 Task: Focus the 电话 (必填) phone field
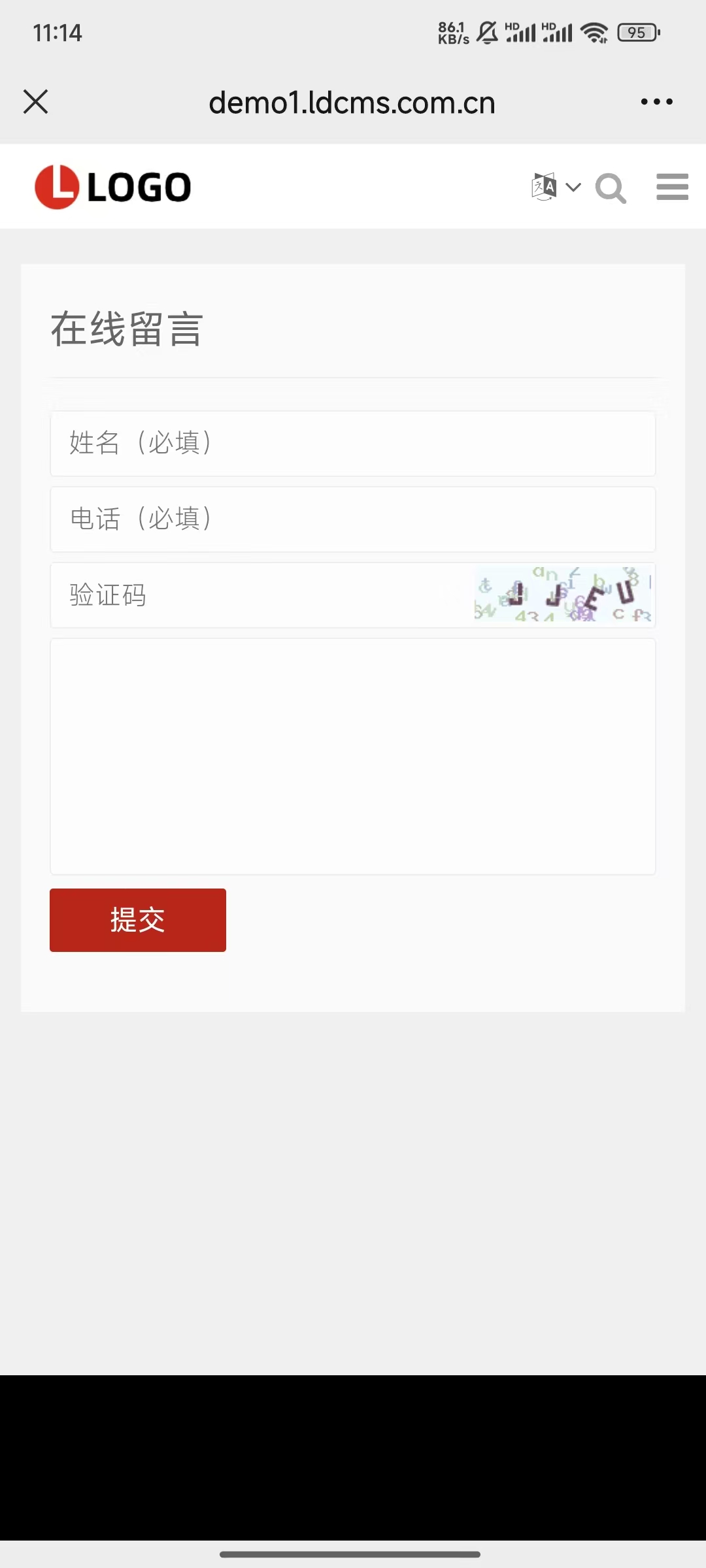tap(353, 519)
